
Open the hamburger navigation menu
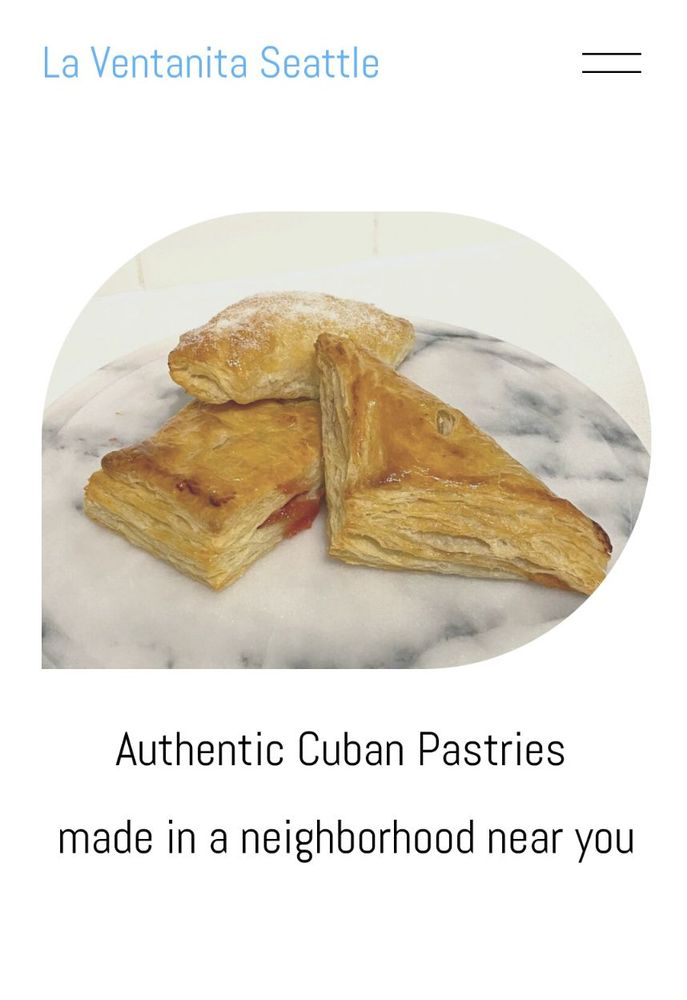pyautogui.click(x=611, y=63)
